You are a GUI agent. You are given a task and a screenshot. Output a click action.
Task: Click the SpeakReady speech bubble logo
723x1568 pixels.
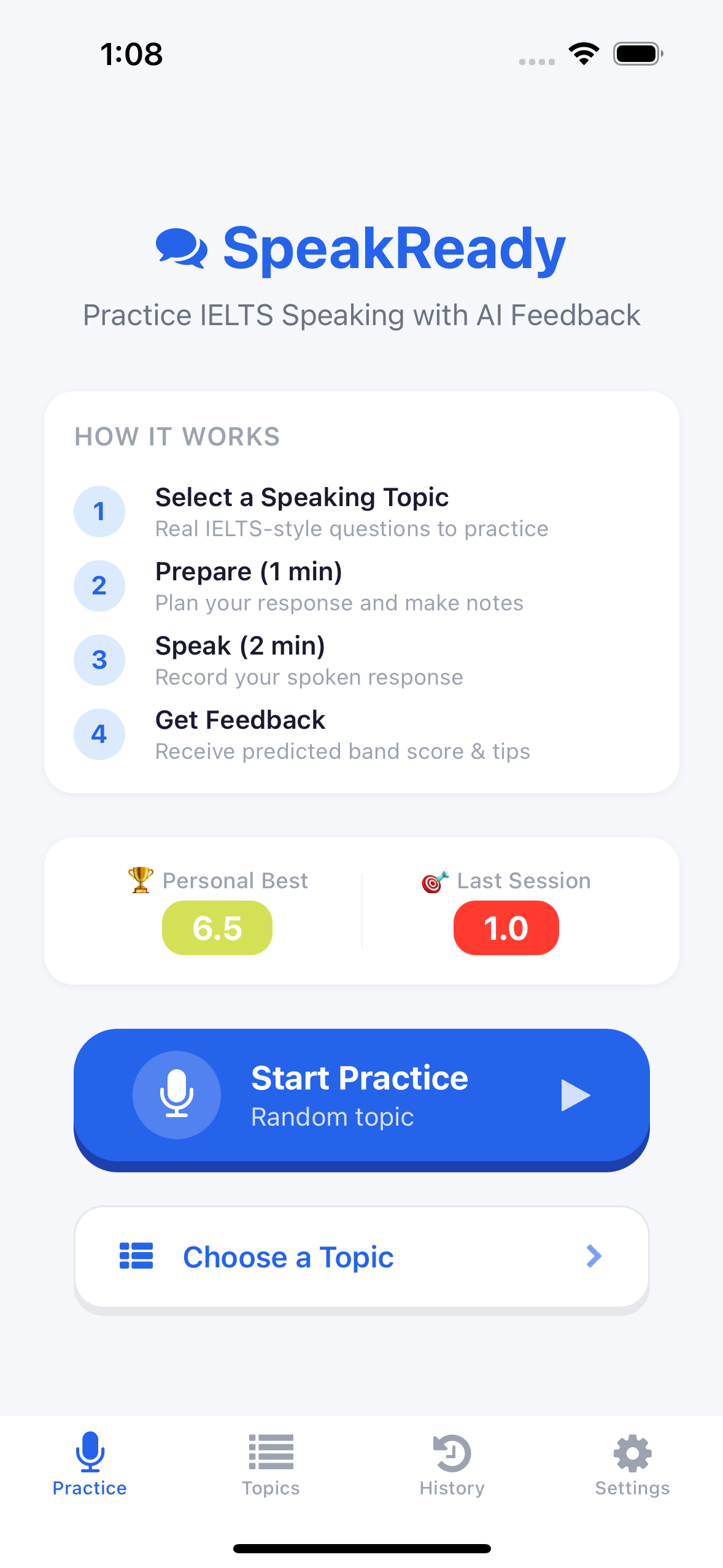pyautogui.click(x=181, y=248)
